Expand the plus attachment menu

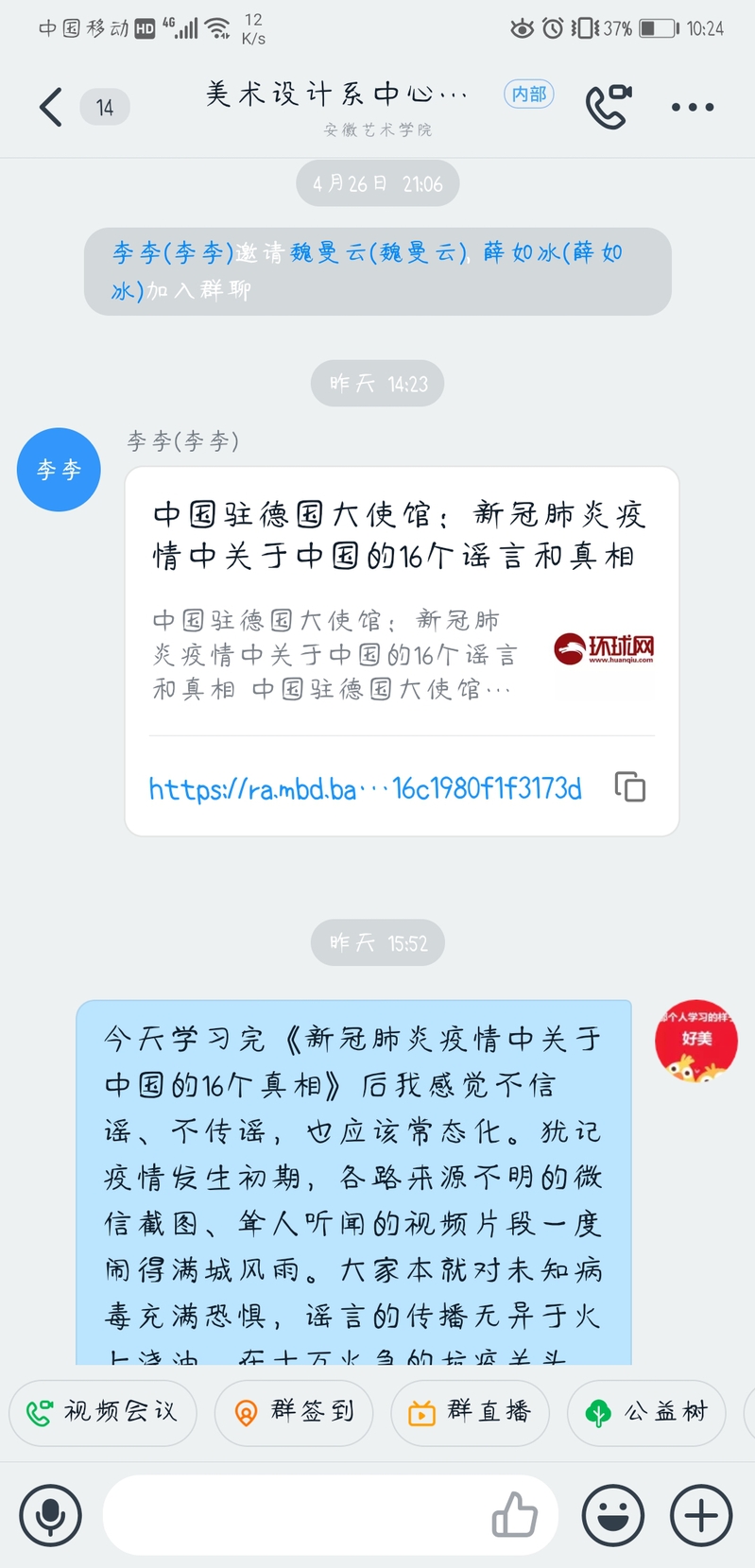click(x=700, y=1515)
